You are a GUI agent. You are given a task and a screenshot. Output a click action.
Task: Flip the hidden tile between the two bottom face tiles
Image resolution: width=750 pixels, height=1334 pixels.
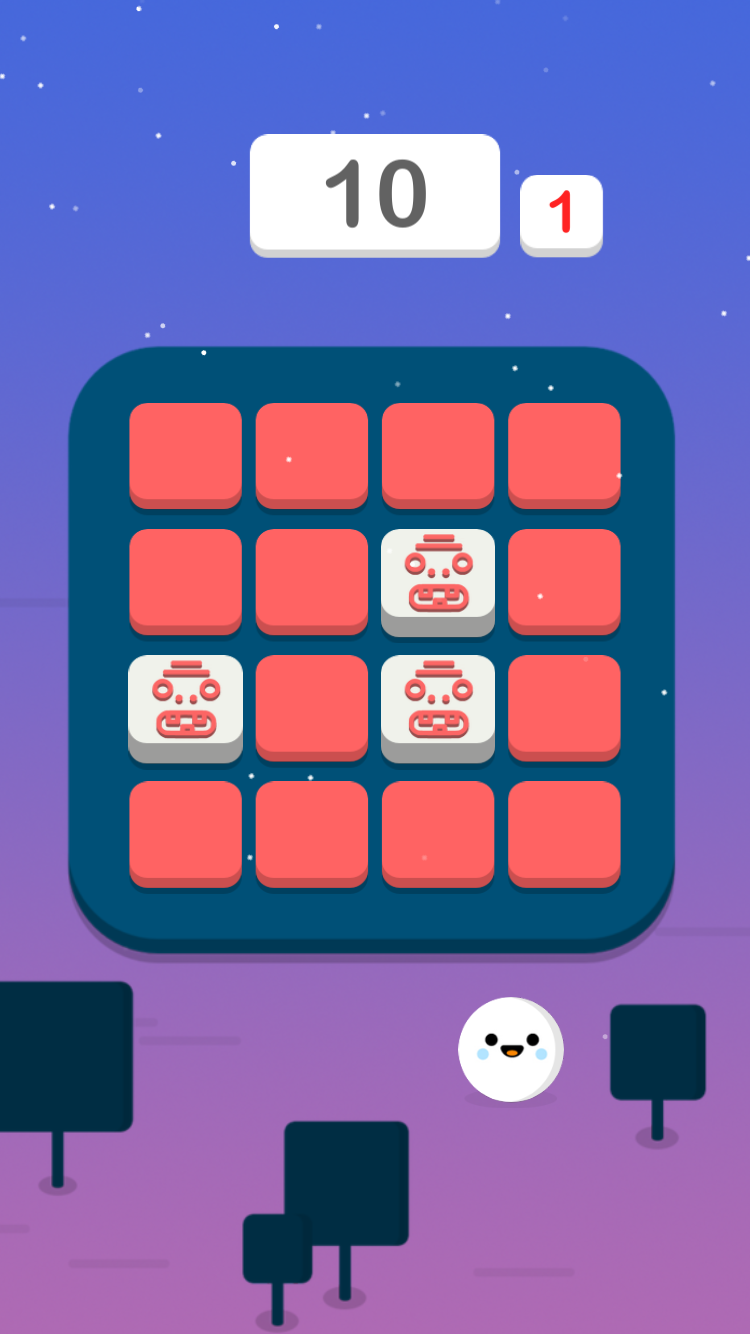(x=311, y=705)
